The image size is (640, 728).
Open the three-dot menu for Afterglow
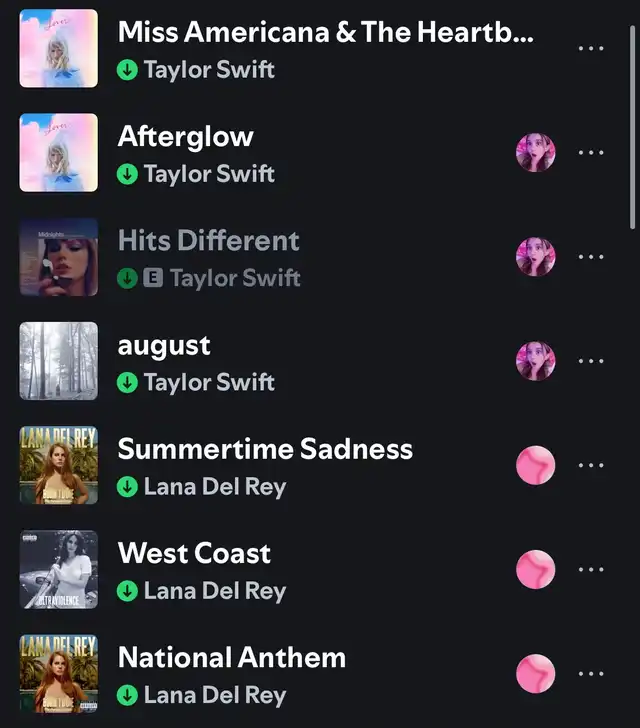tap(591, 153)
